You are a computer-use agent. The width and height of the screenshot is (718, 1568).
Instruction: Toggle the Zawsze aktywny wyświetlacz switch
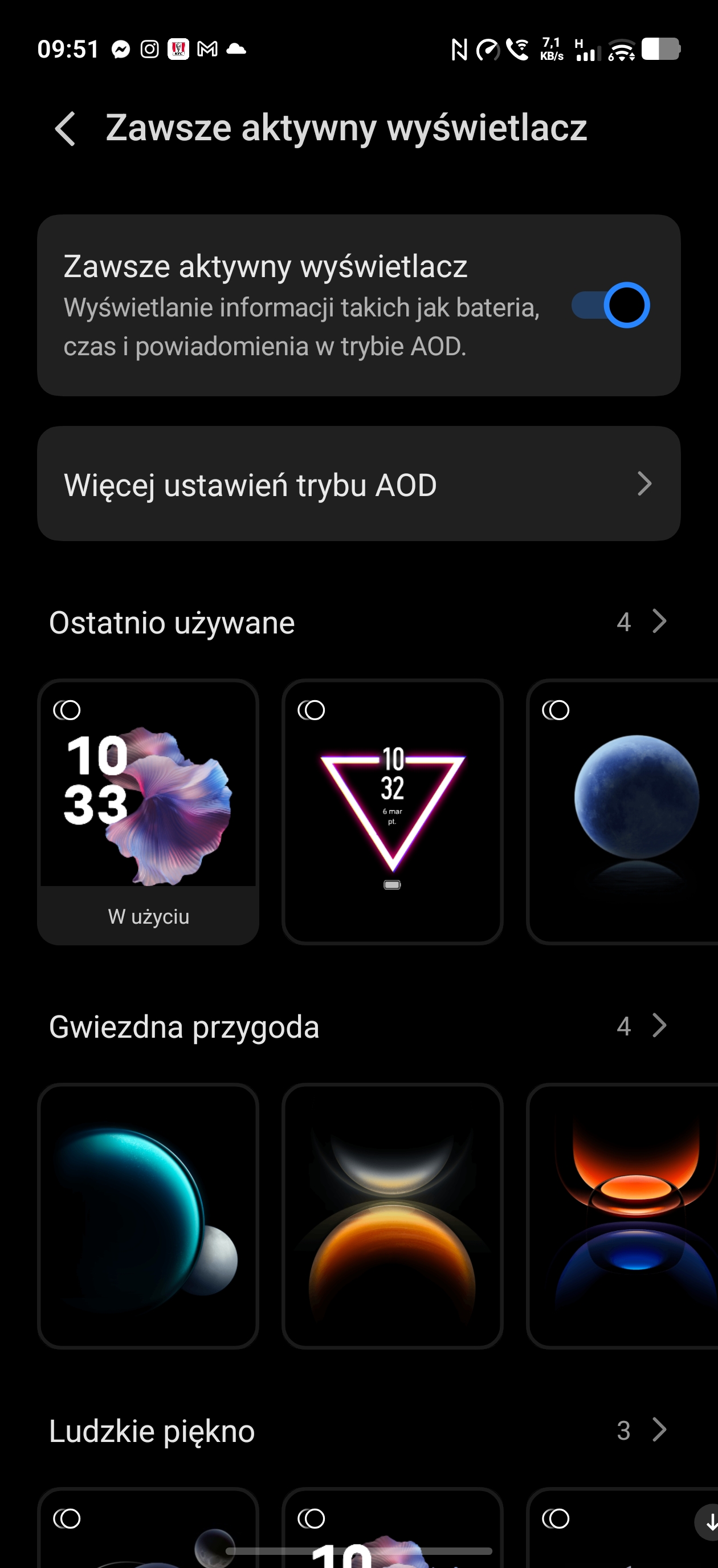point(610,305)
